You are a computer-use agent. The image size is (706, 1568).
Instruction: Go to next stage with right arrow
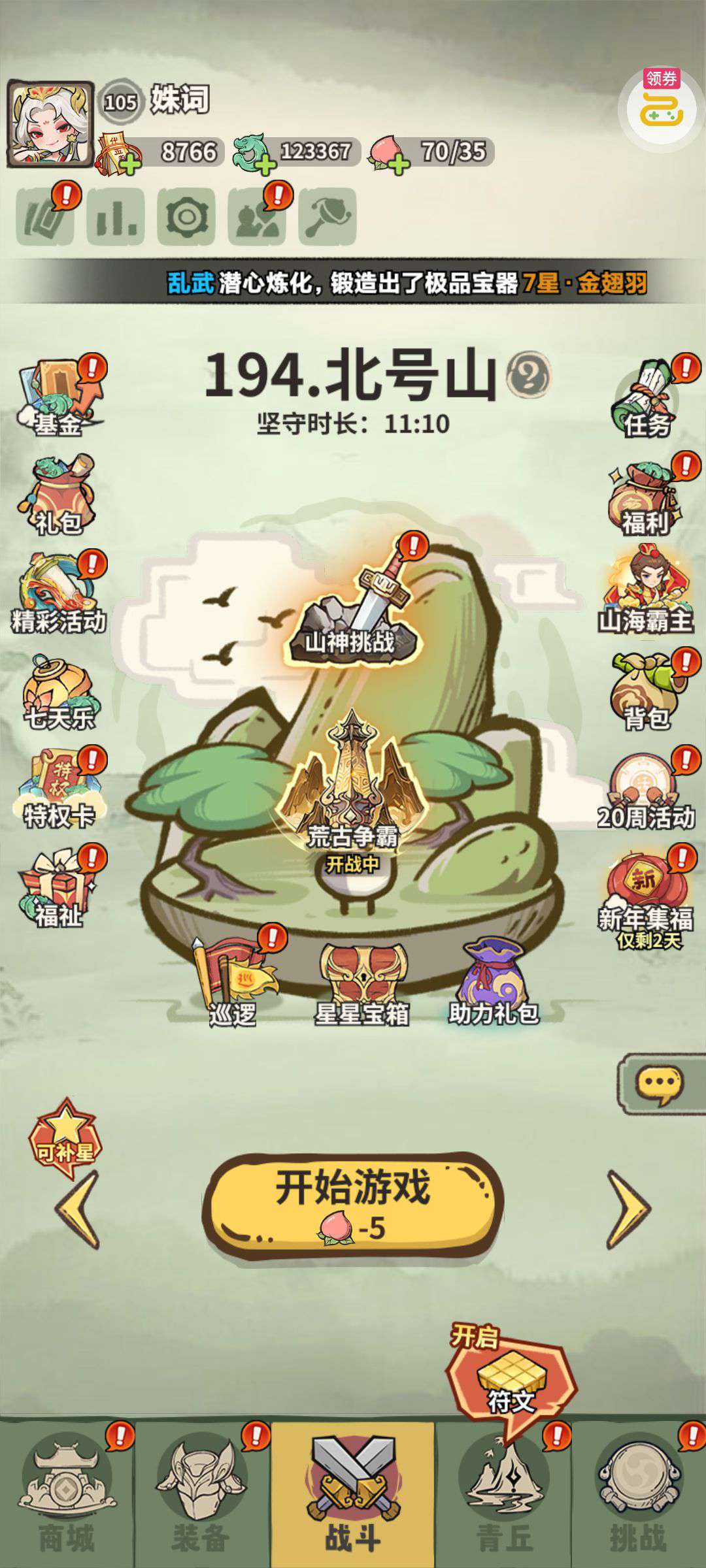(x=628, y=1210)
